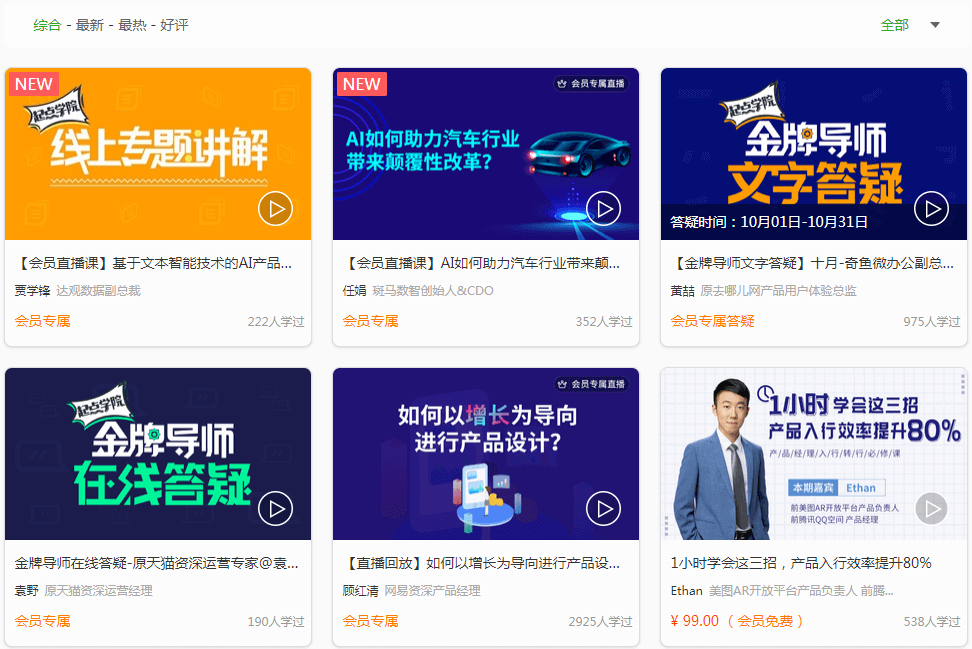
Task: Sort courses by 好评
Action: pos(174,25)
